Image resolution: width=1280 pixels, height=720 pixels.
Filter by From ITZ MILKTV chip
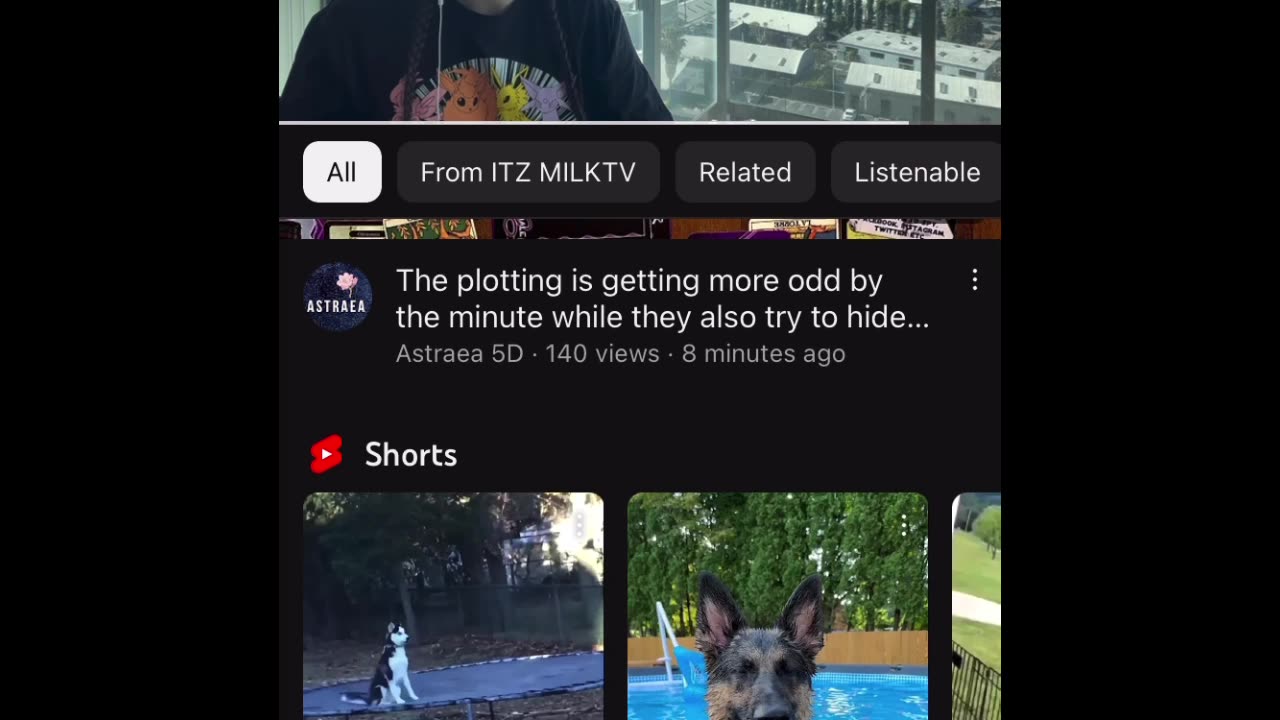[528, 172]
